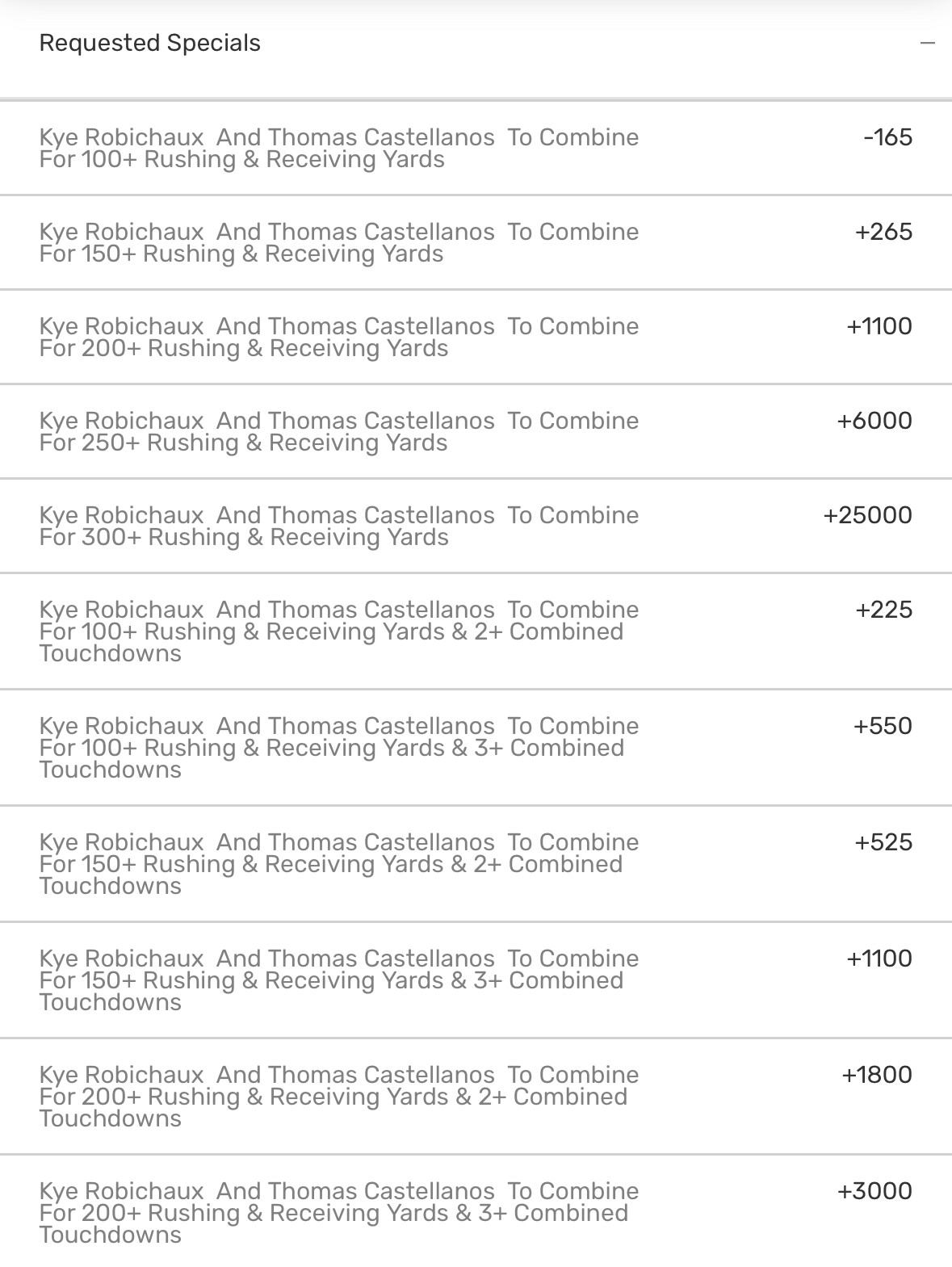Image resolution: width=952 pixels, height=1267 pixels.
Task: Add +25000 odds for 300+ yards
Action: [x=867, y=515]
